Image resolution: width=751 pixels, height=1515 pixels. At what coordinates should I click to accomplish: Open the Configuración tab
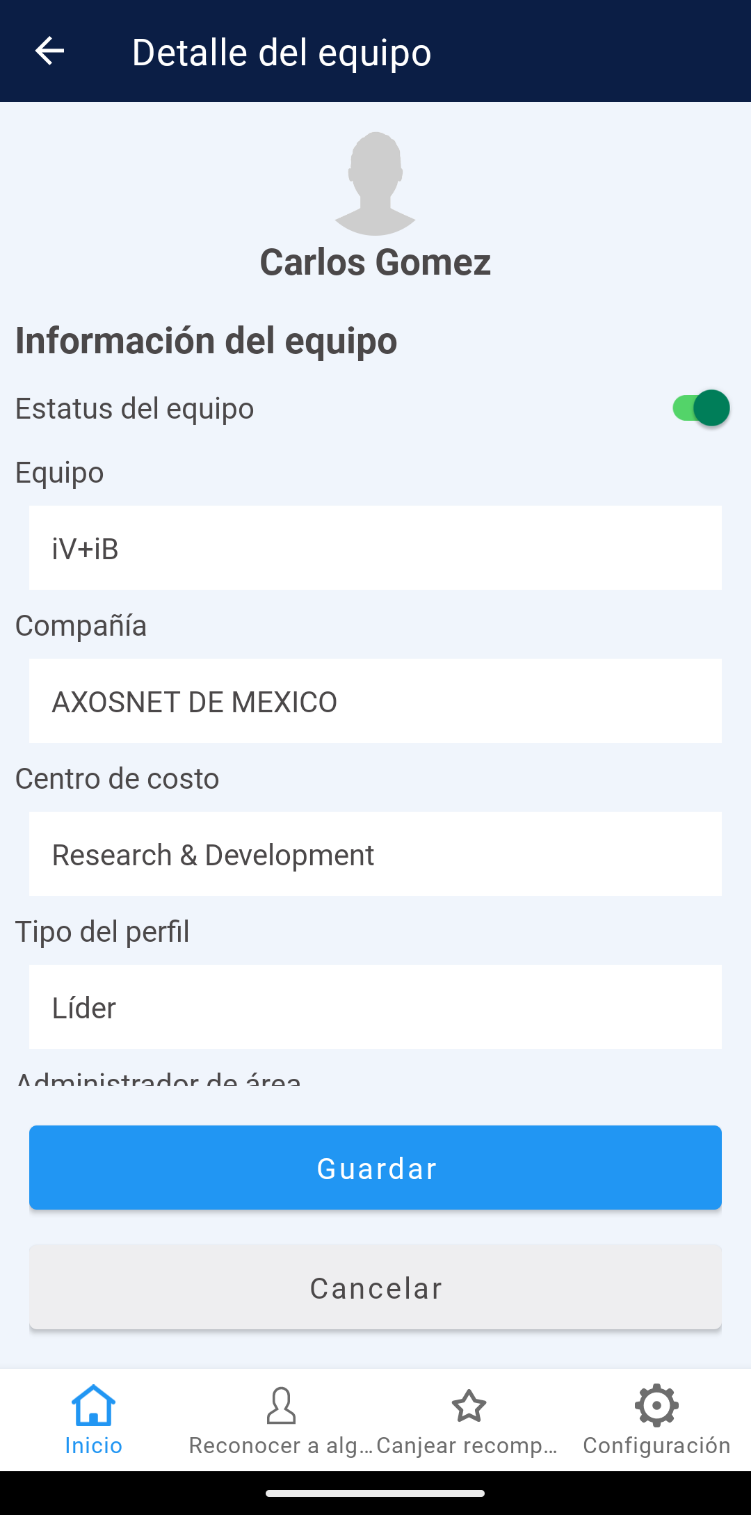pyautogui.click(x=656, y=1419)
